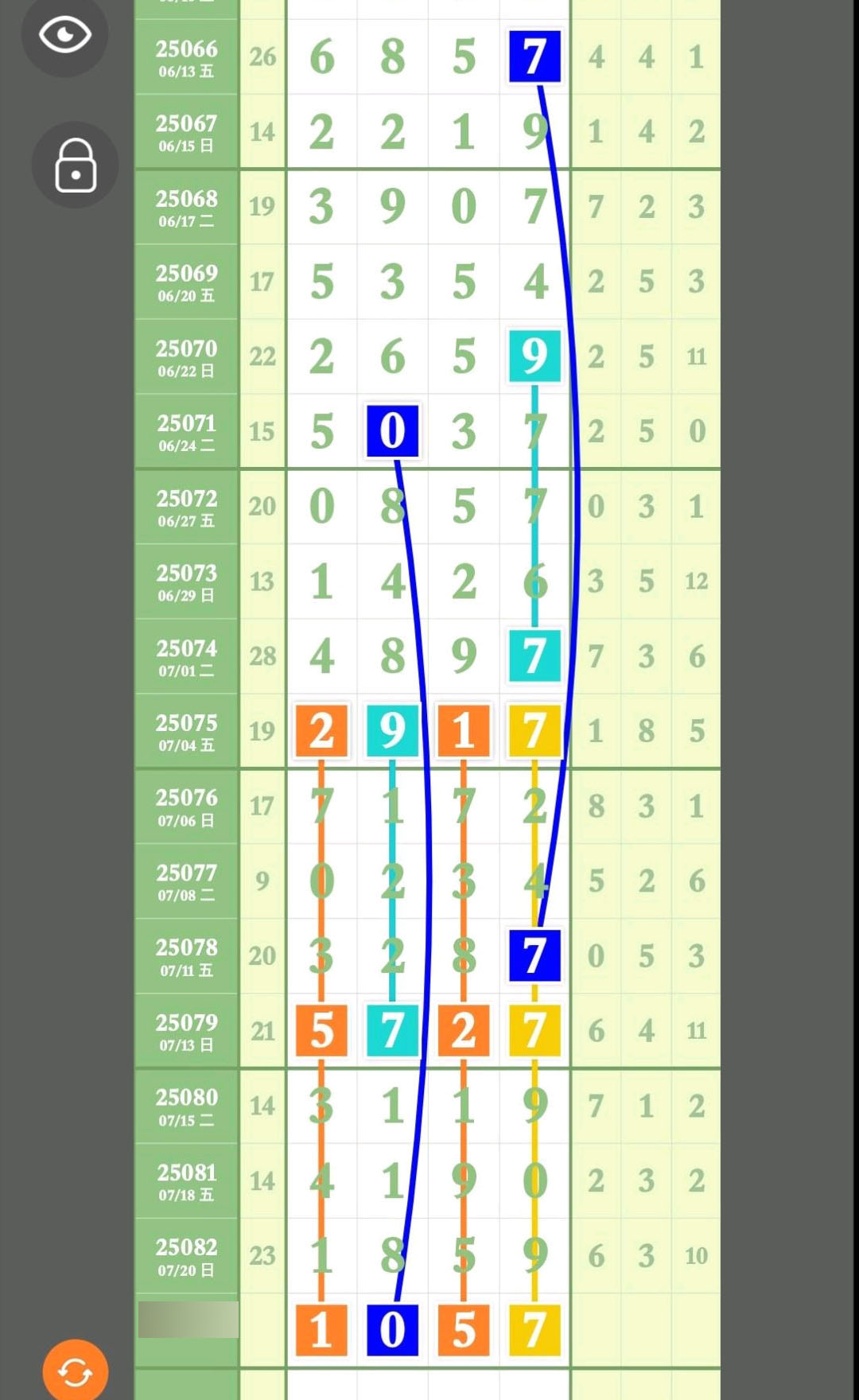Toggle the eye visibility icon
The height and width of the screenshot is (1400, 859).
[x=65, y=35]
